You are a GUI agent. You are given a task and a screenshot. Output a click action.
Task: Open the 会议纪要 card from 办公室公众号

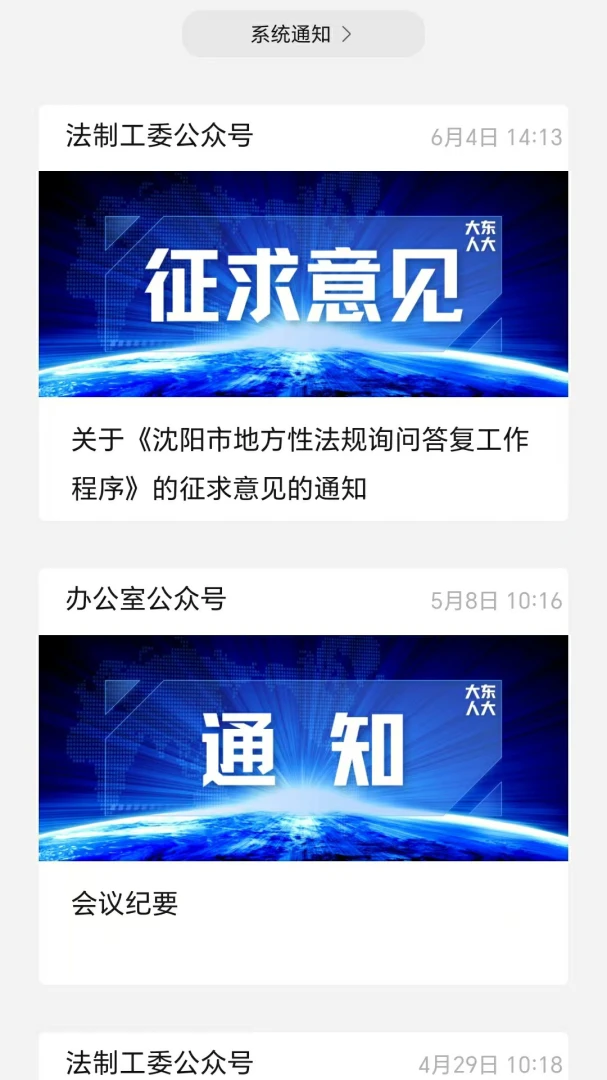pyautogui.click(x=303, y=776)
